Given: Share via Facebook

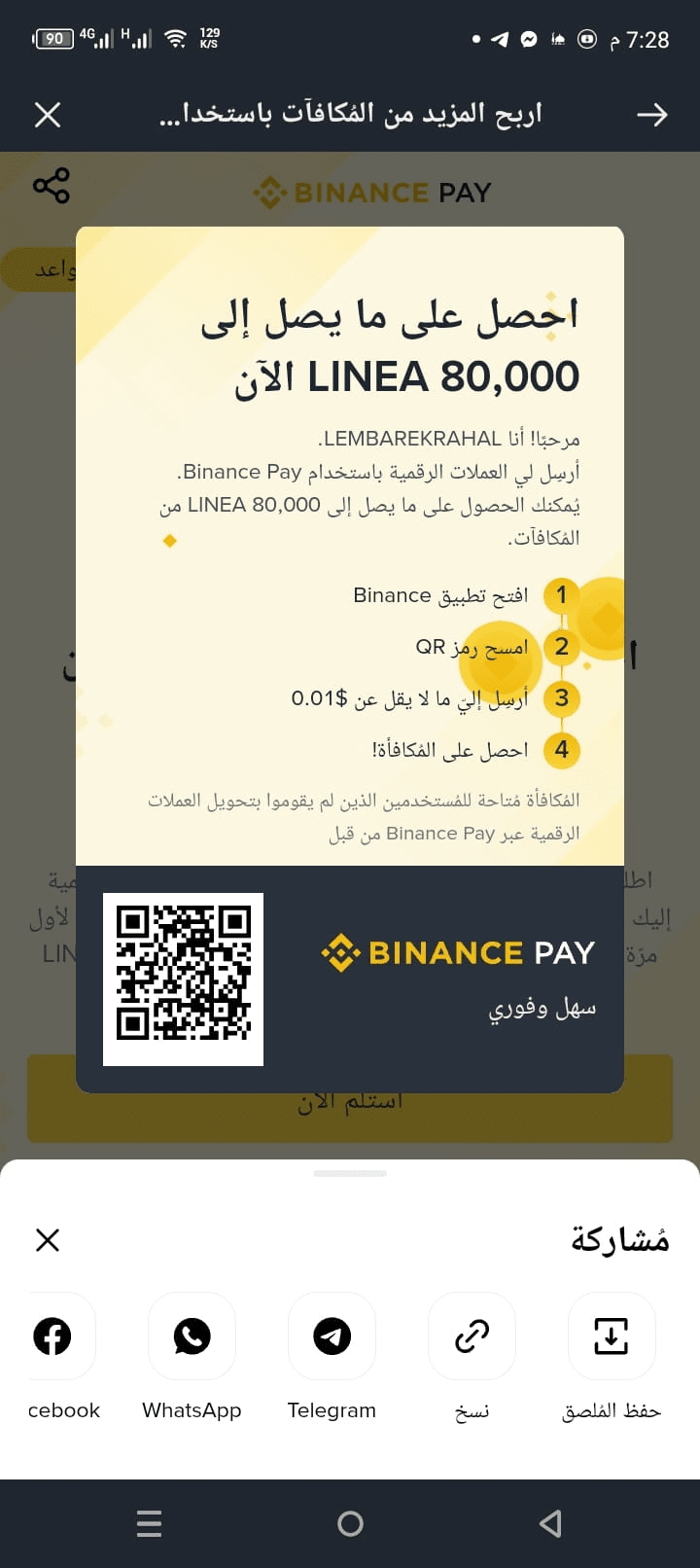Looking at the screenshot, I should click(x=53, y=1336).
